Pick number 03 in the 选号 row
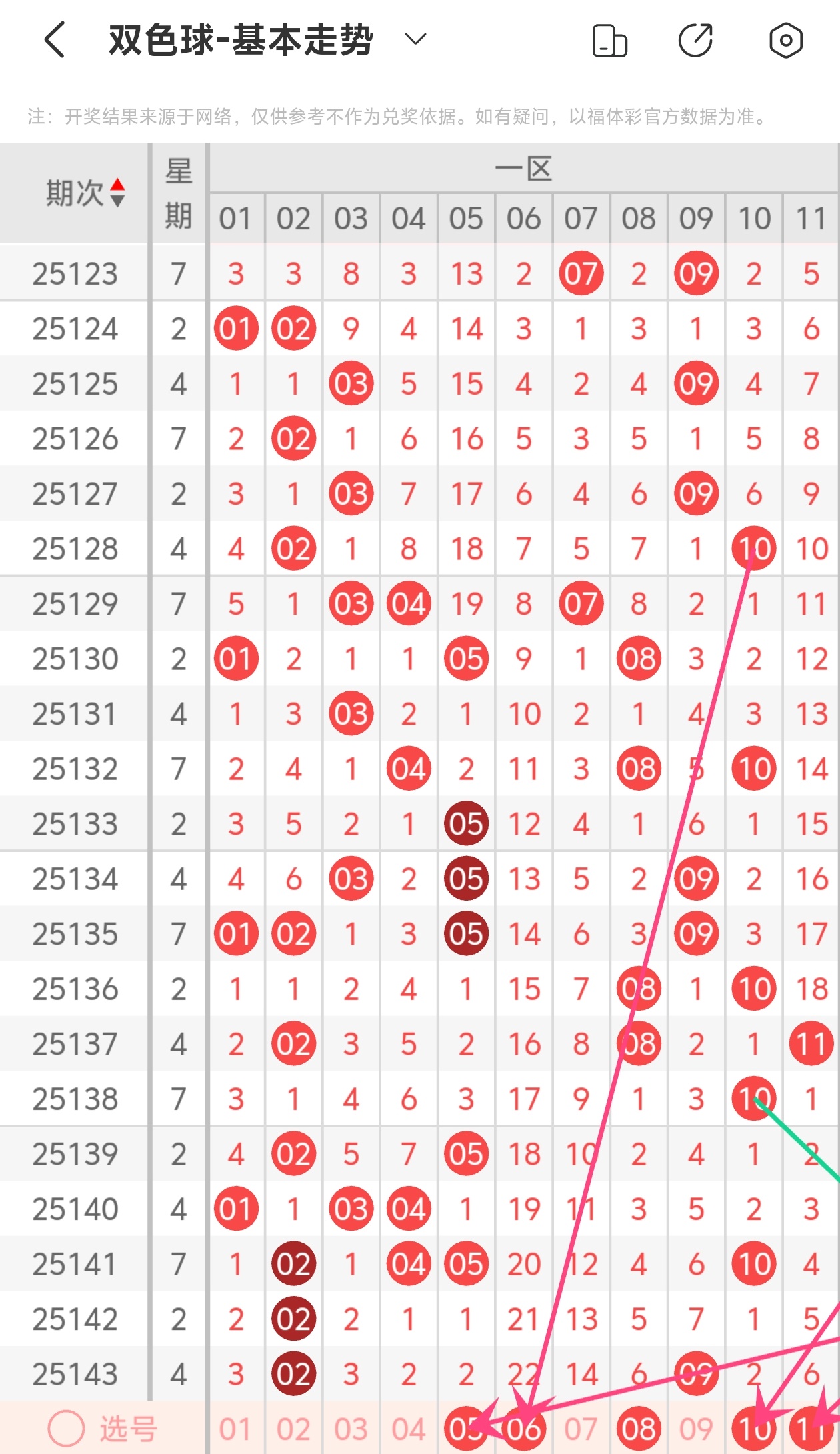The width and height of the screenshot is (840, 1454). click(351, 1429)
